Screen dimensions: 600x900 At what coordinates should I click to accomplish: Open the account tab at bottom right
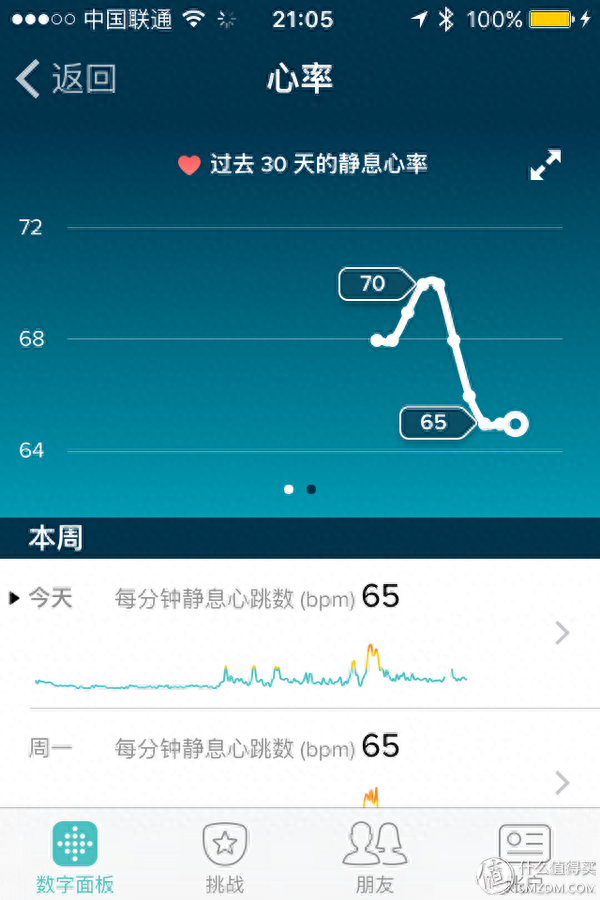[525, 855]
